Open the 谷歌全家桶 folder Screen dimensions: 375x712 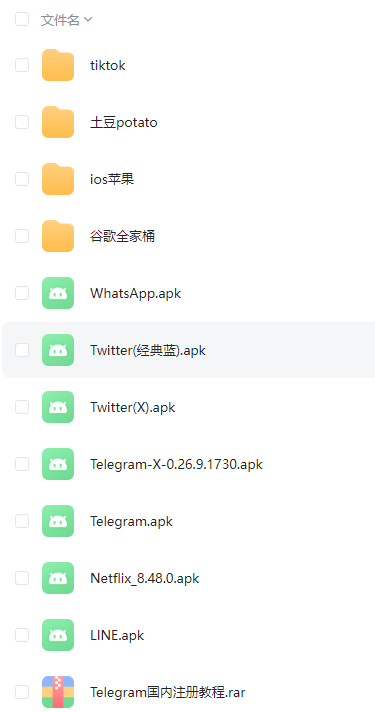(122, 237)
